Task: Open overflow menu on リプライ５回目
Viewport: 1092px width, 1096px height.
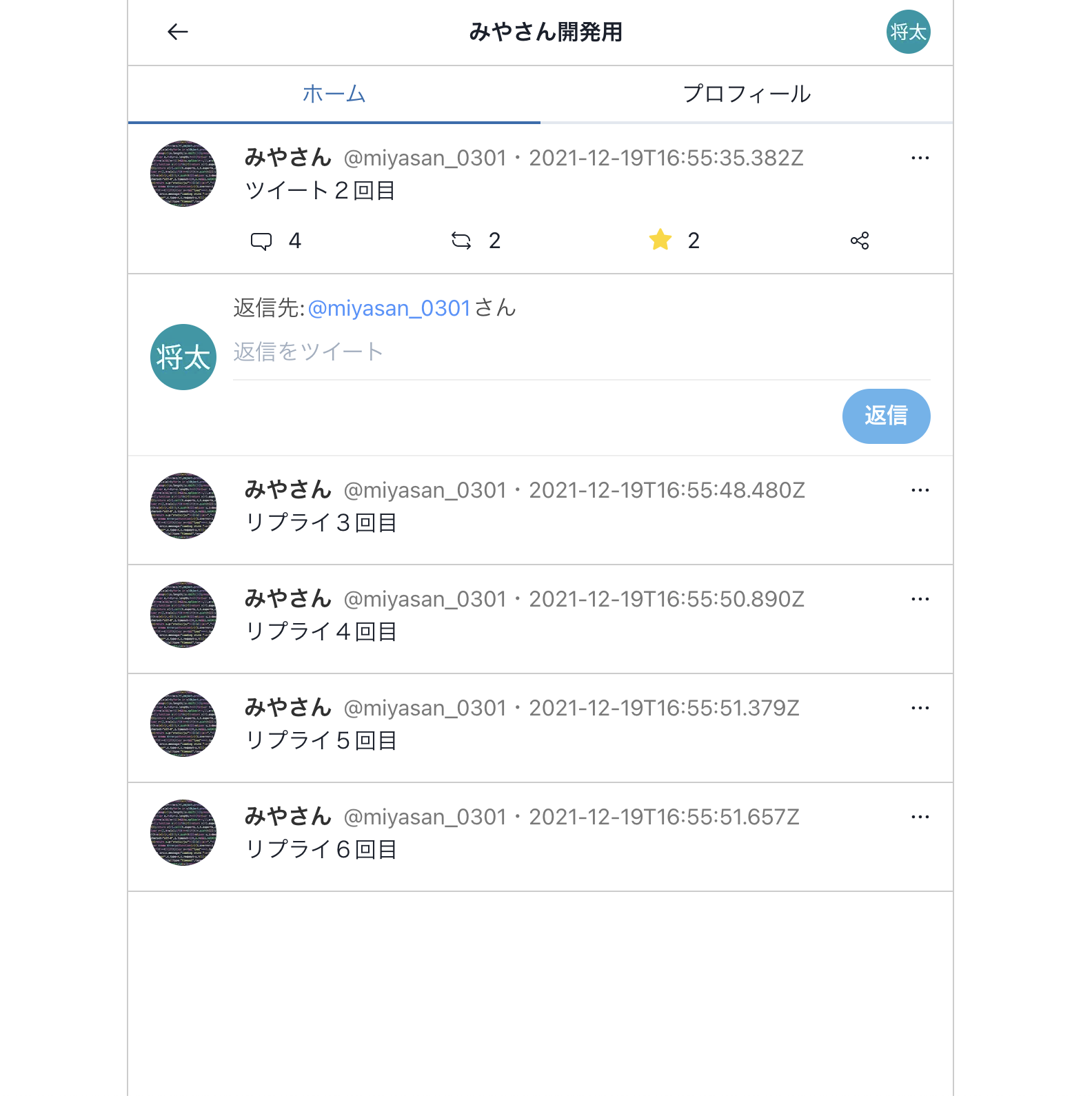Action: [x=920, y=708]
